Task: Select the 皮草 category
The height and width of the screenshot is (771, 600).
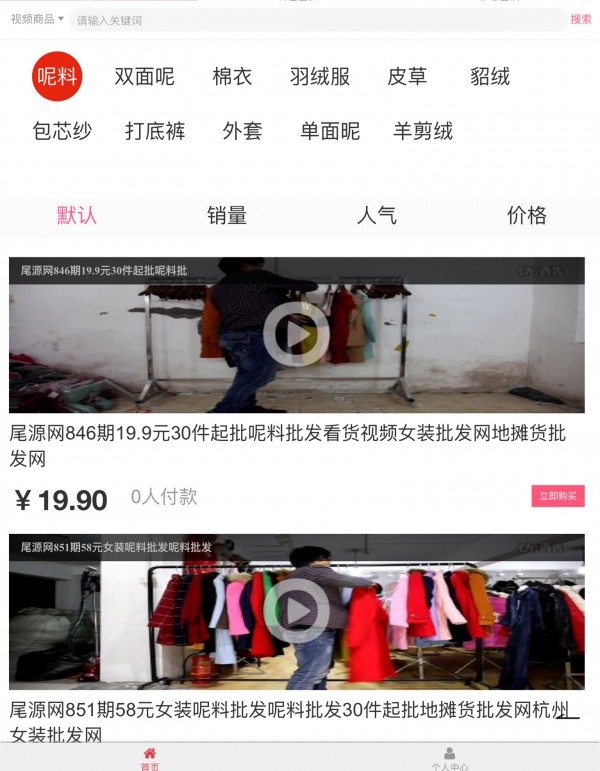Action: 407,77
